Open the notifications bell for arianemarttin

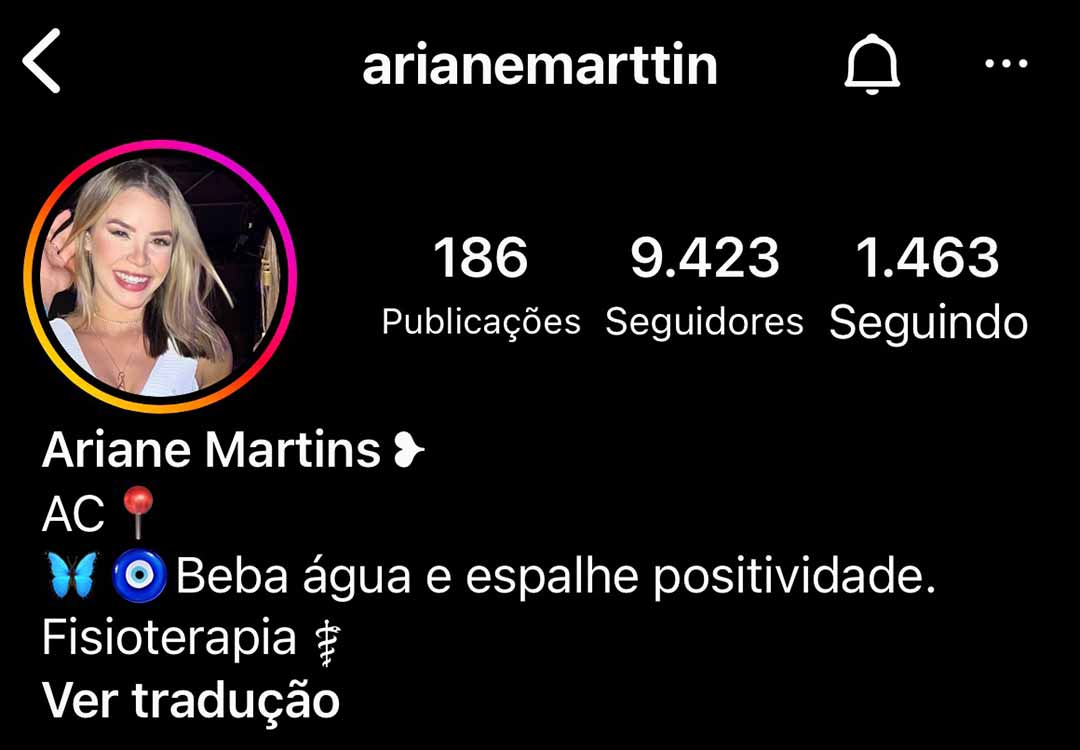(872, 66)
